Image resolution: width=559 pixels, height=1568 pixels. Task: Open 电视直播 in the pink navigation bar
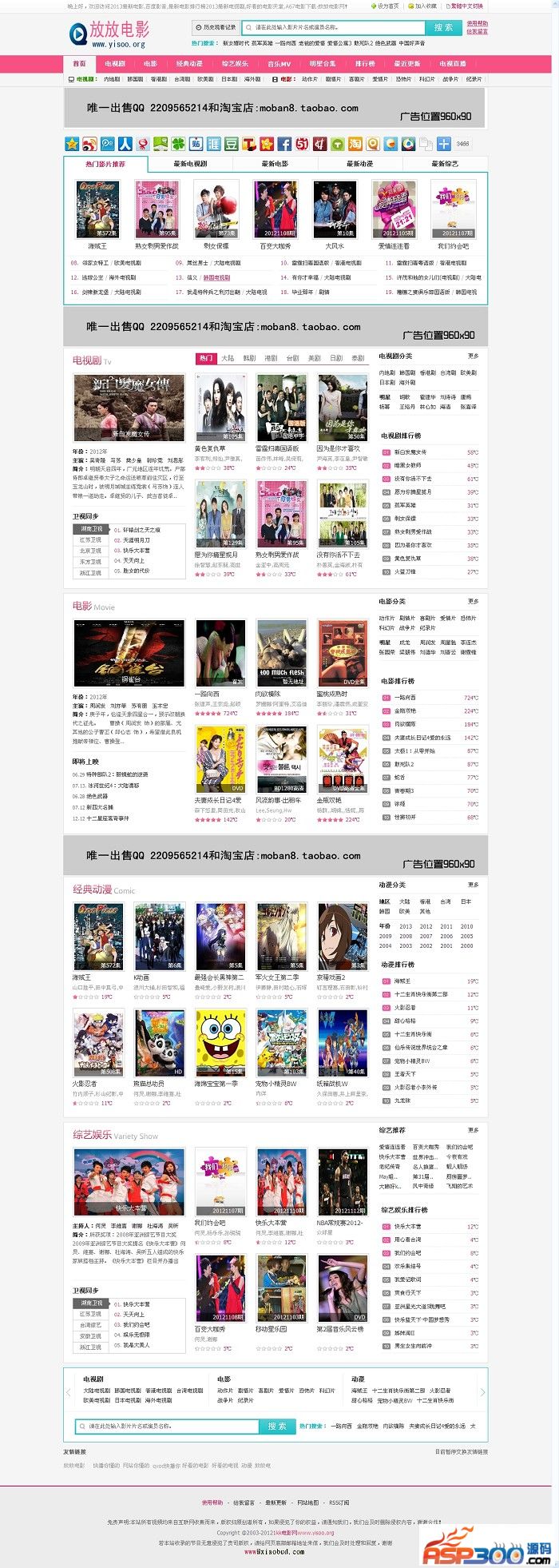(453, 64)
